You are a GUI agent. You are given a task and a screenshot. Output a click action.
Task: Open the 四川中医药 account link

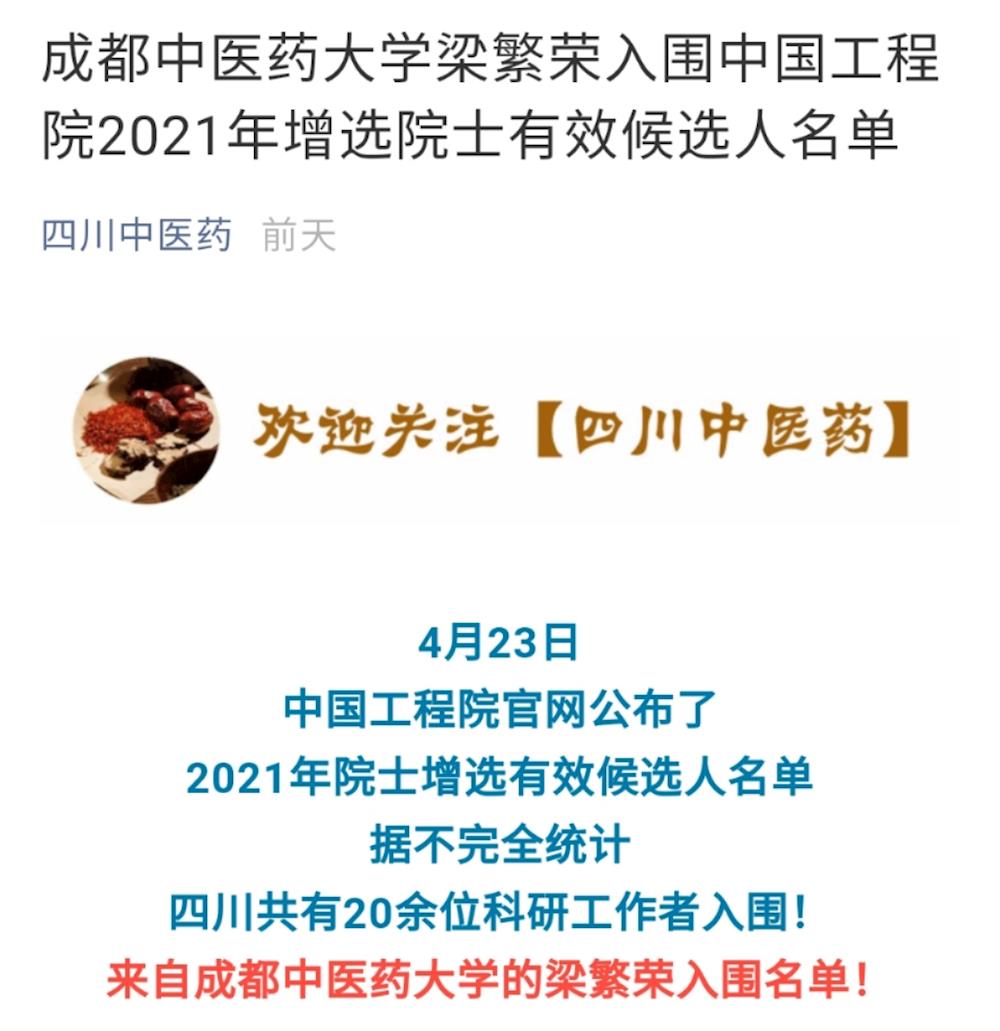click(137, 236)
